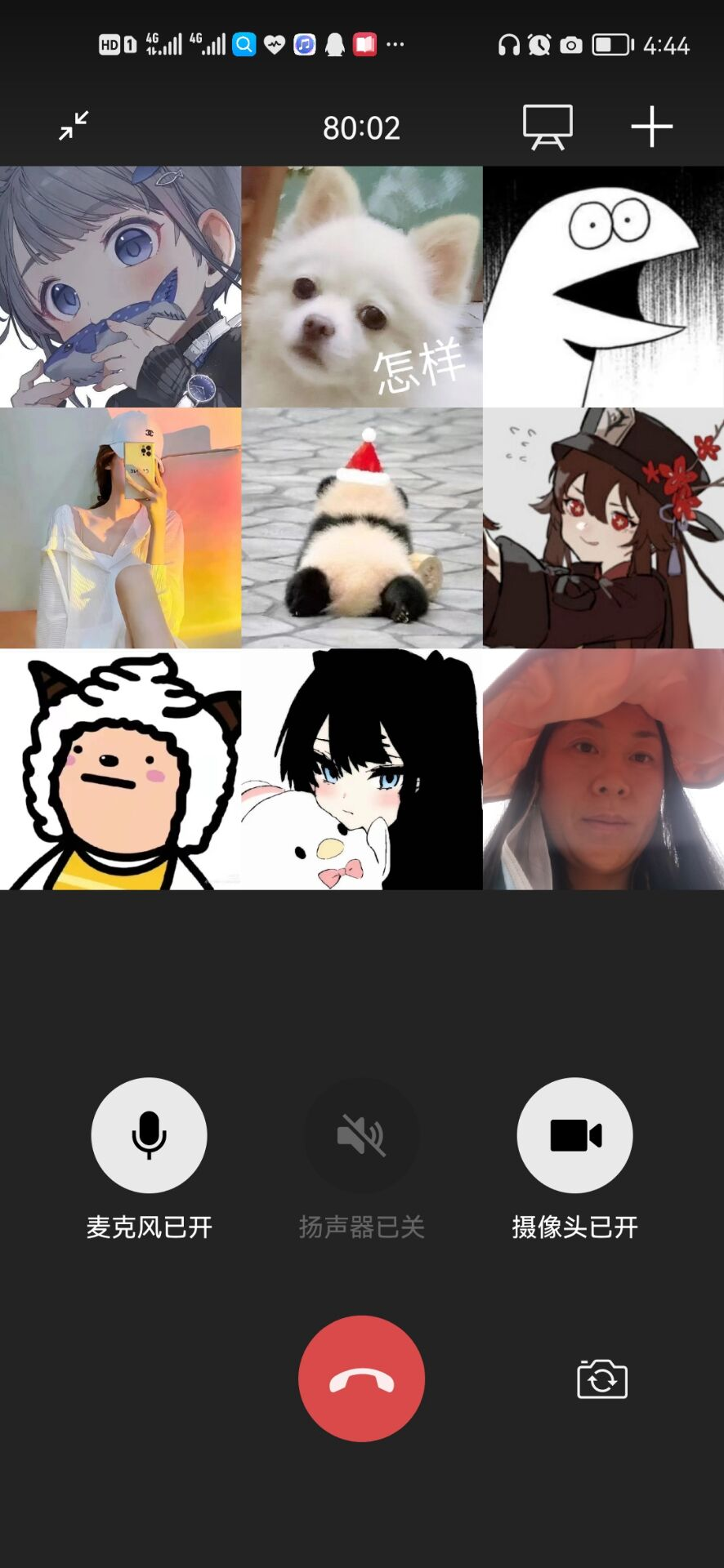Viewport: 724px width, 1568px height.
Task: Open the screen sharing whiteboard icon
Action: (547, 127)
